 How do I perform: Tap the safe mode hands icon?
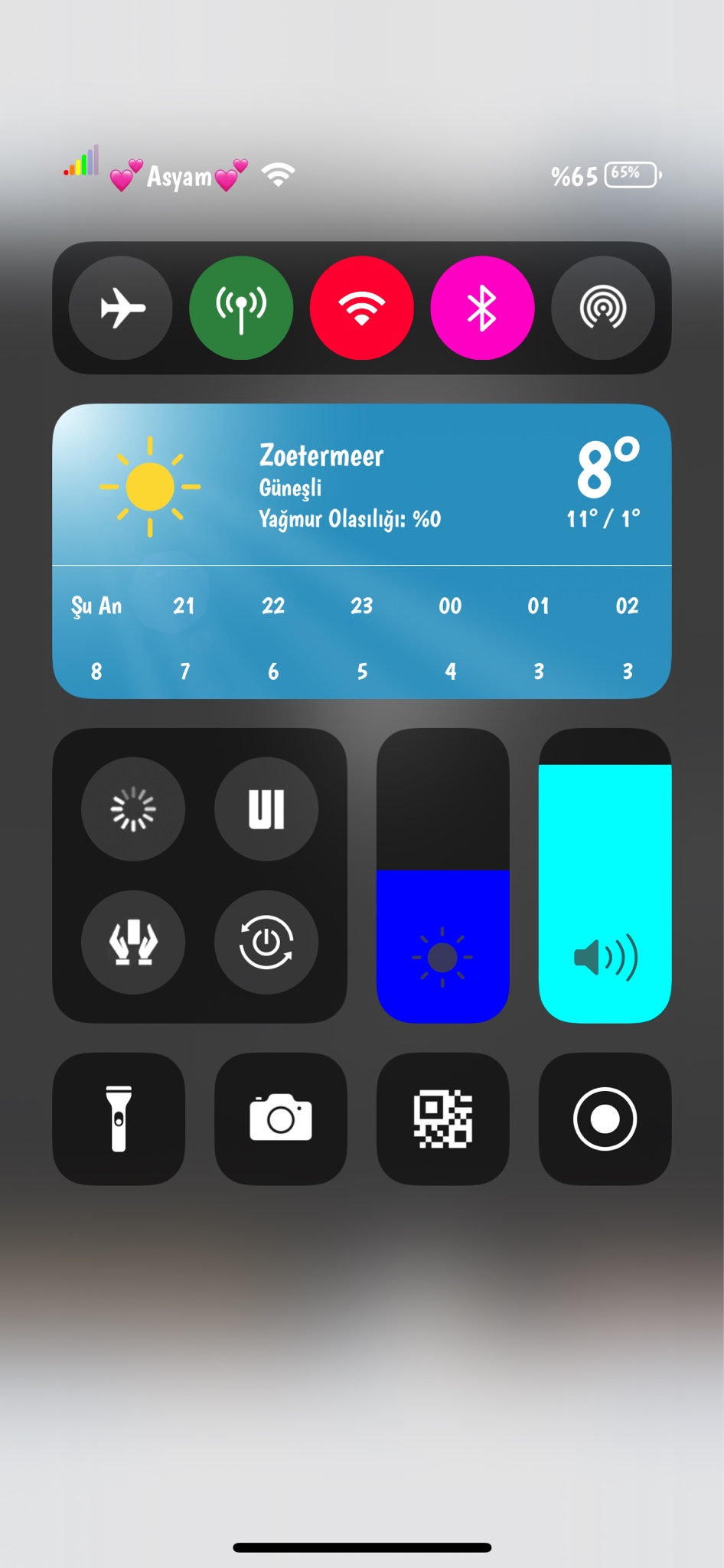pyautogui.click(x=133, y=942)
